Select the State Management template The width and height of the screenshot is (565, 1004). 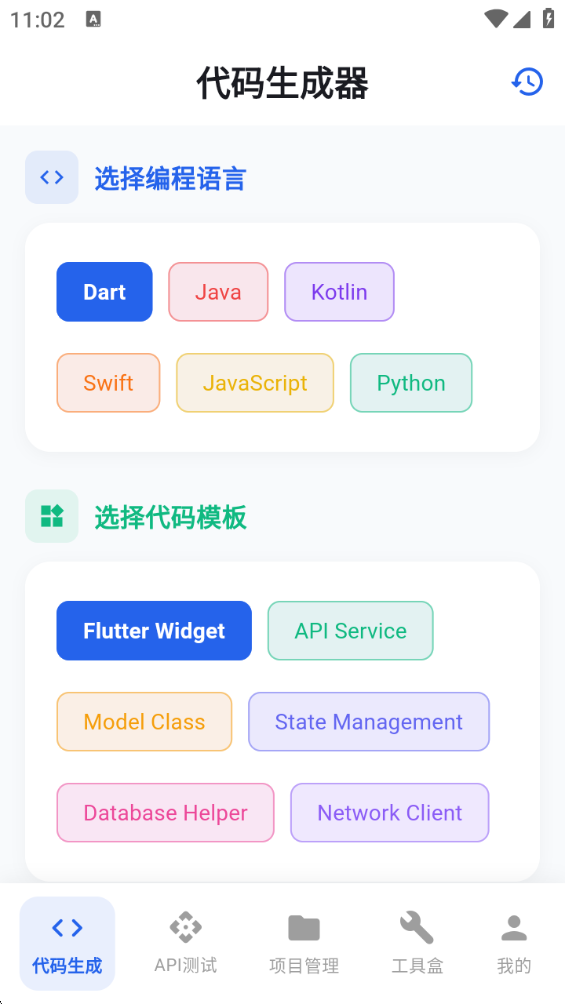369,722
